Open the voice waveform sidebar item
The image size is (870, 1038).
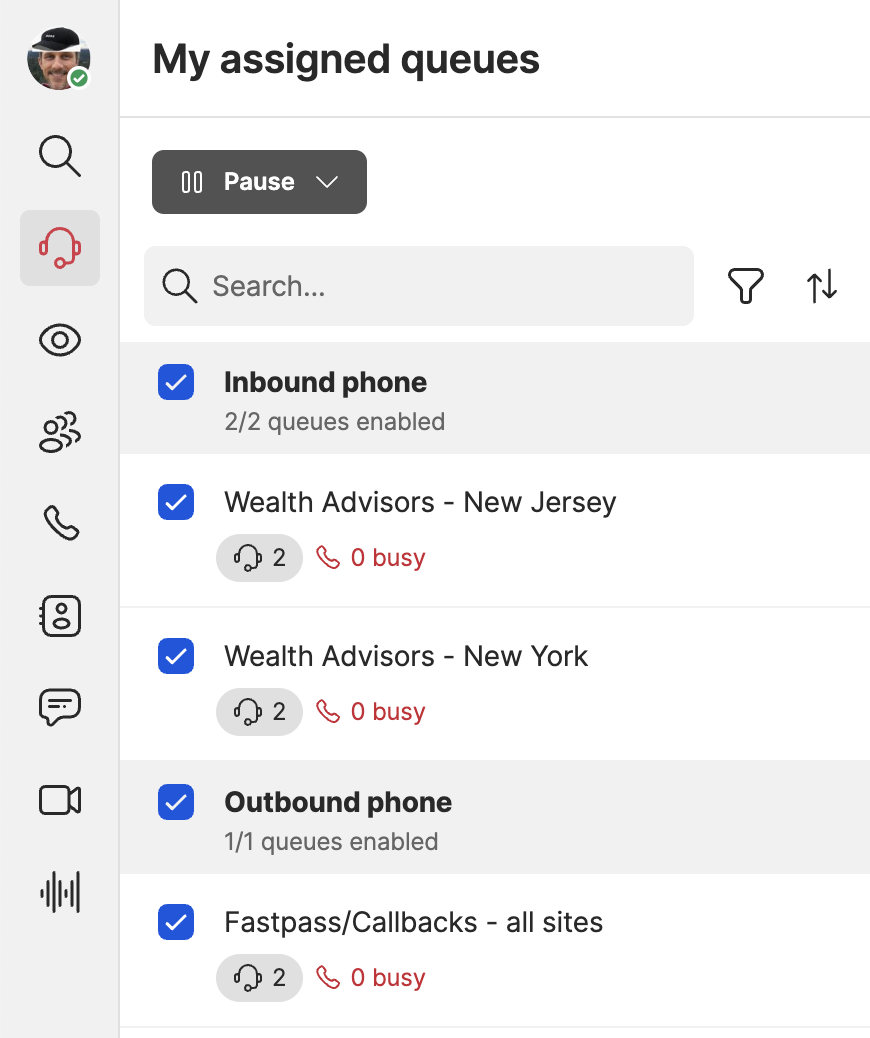click(x=60, y=892)
